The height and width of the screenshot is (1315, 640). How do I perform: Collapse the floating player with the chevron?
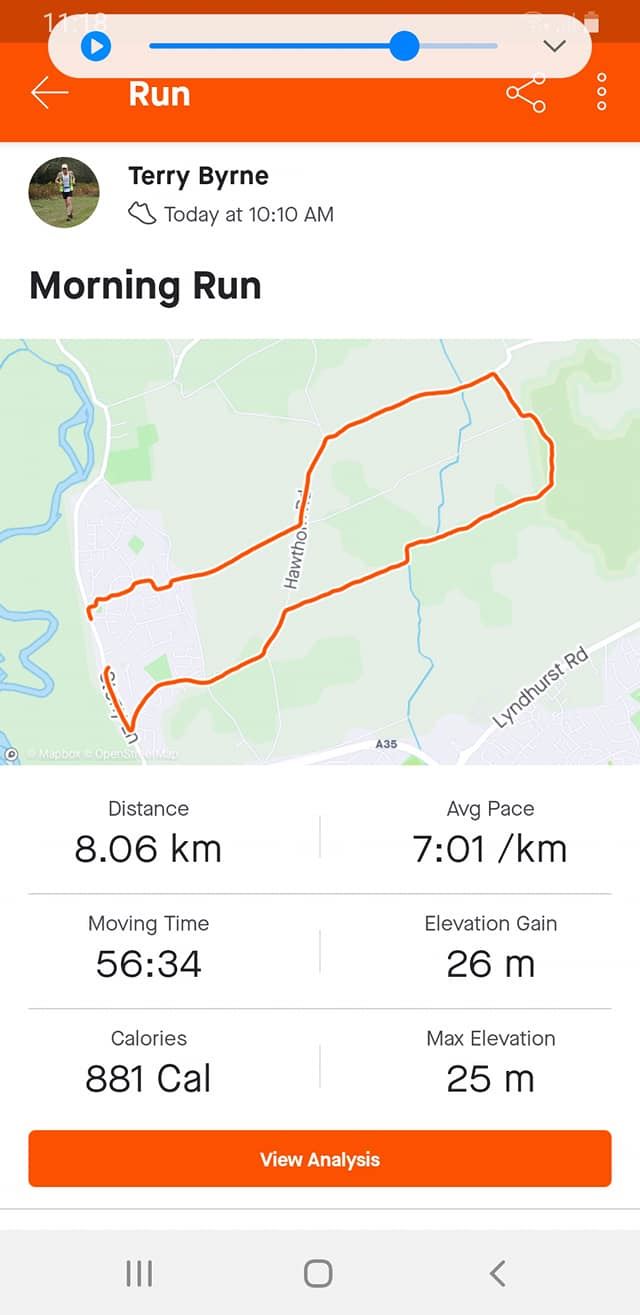(x=554, y=46)
